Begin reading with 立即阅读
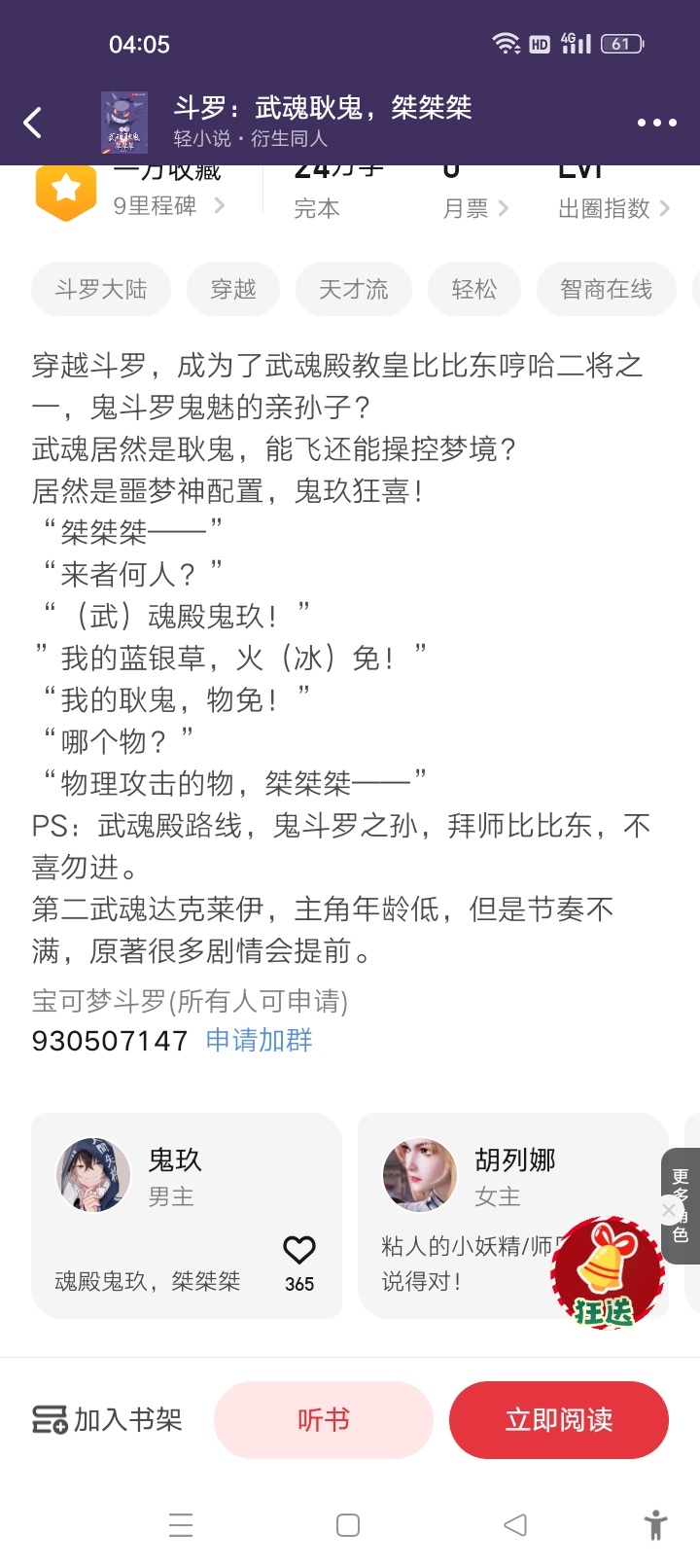This screenshot has width=700, height=1568. click(559, 1420)
